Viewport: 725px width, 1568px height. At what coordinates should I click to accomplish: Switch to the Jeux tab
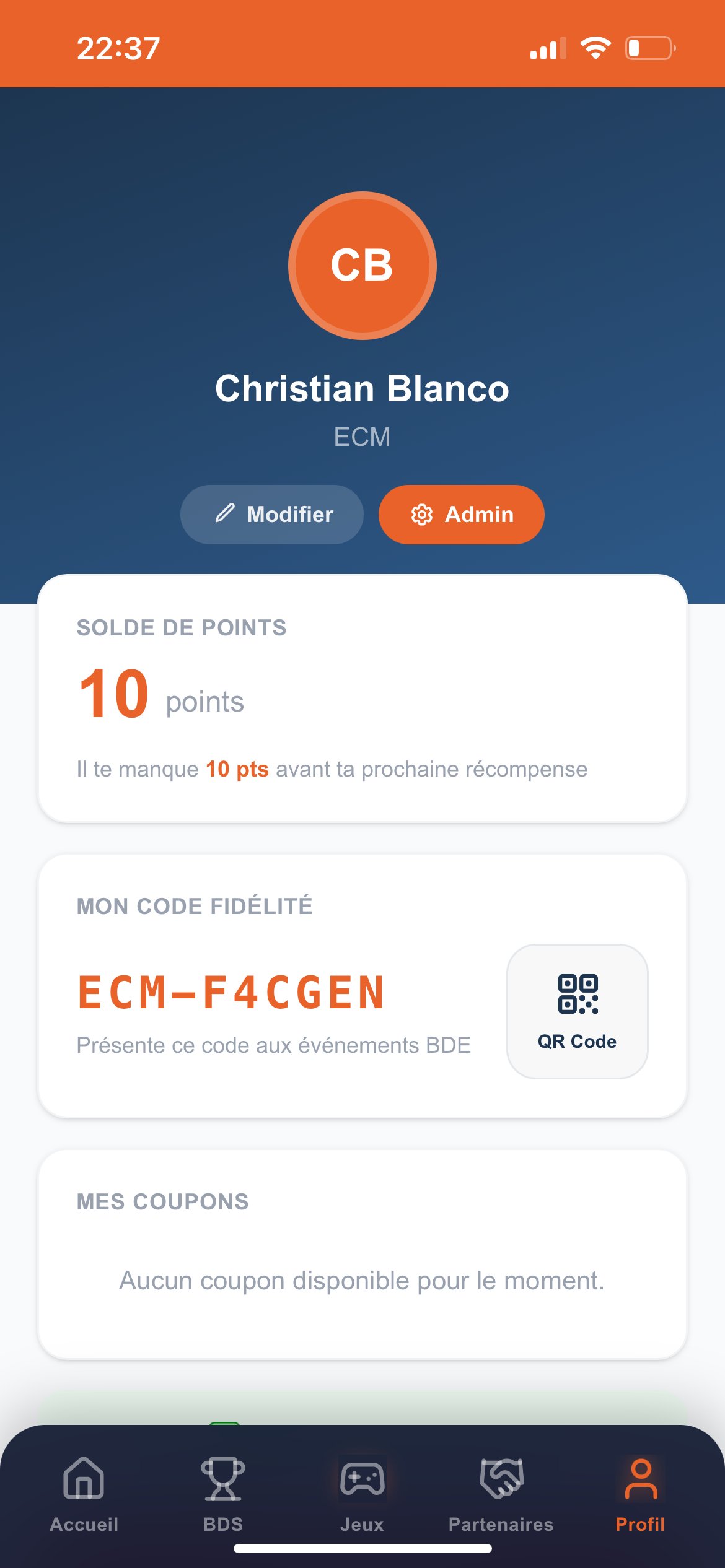click(x=362, y=1499)
